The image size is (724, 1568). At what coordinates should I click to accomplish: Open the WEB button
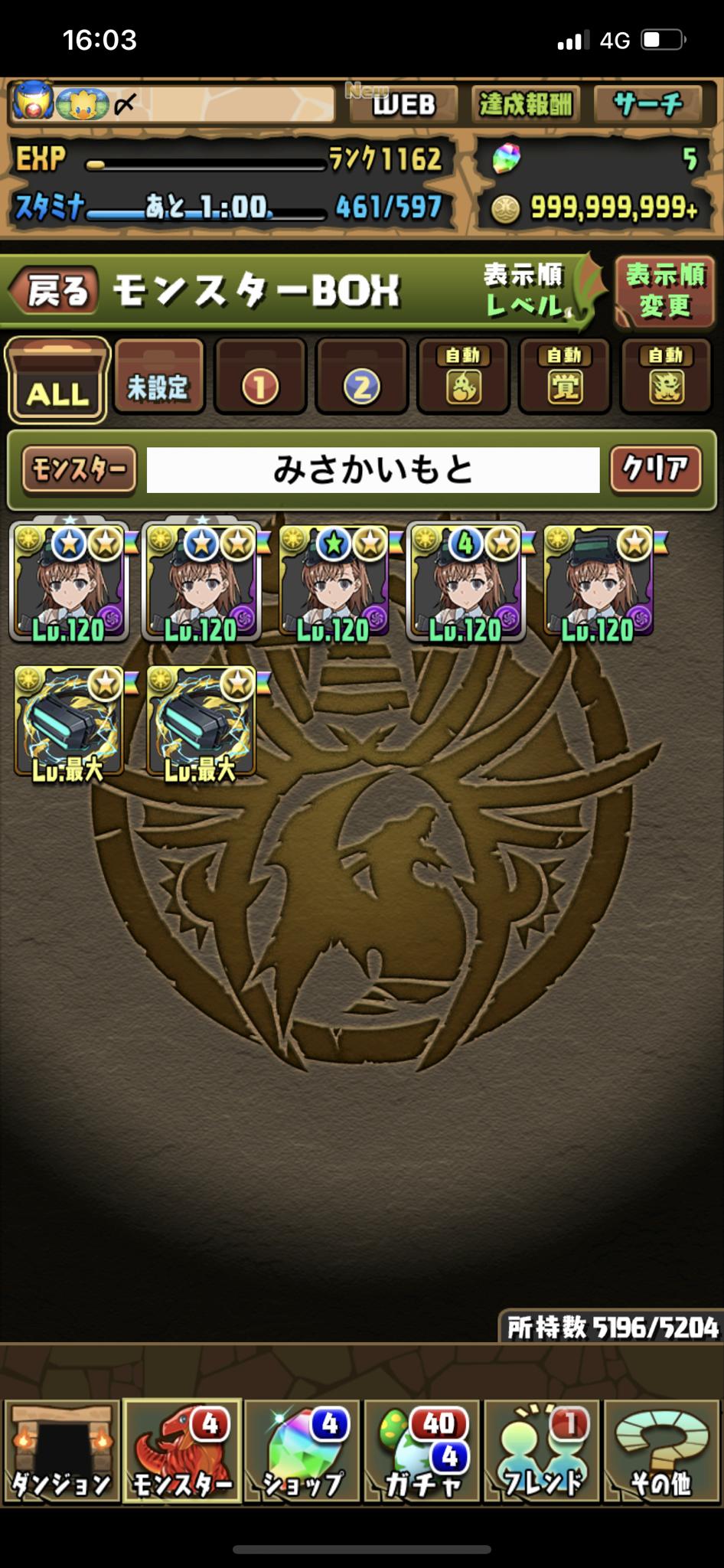pyautogui.click(x=403, y=103)
